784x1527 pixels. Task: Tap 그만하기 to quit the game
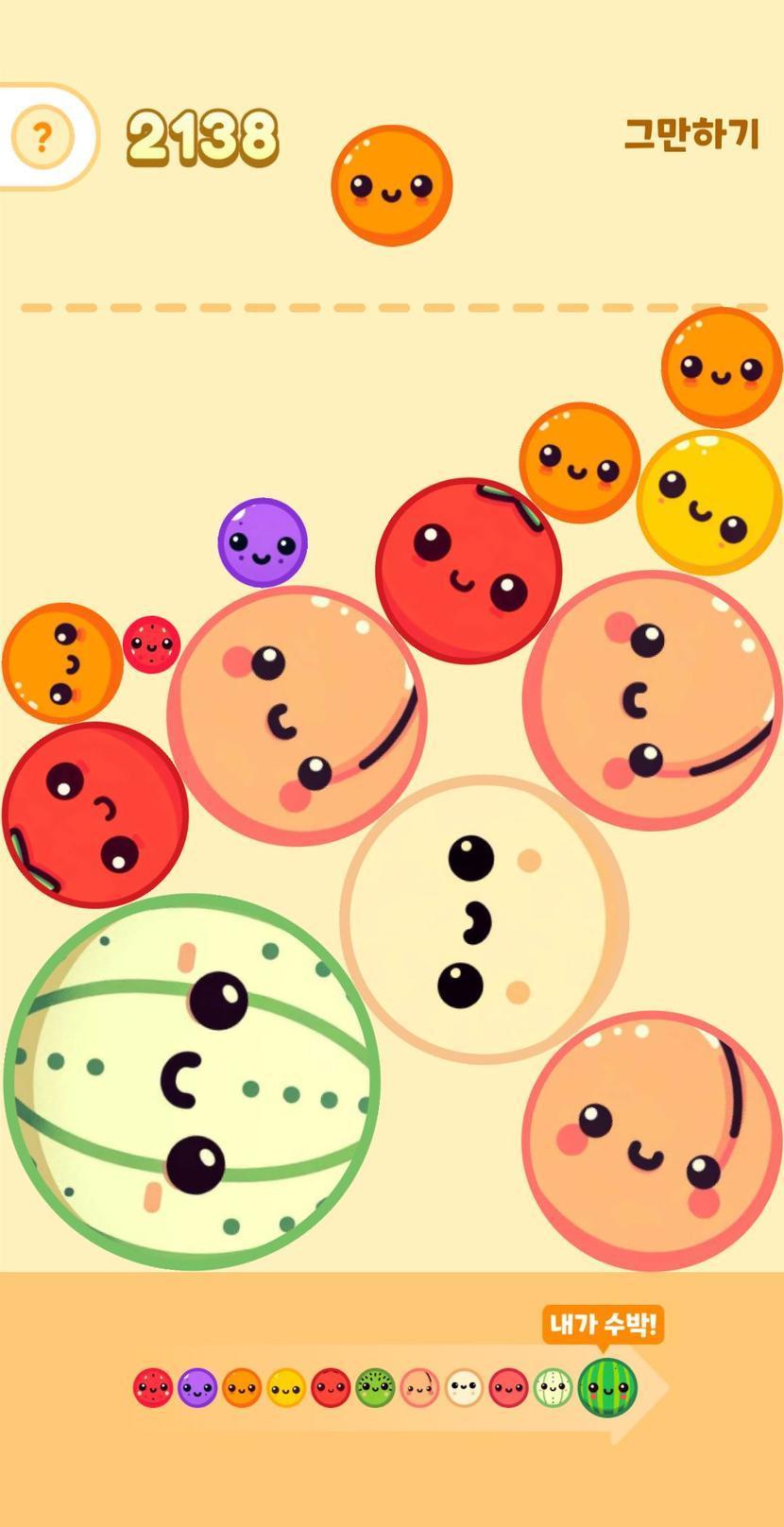[691, 134]
